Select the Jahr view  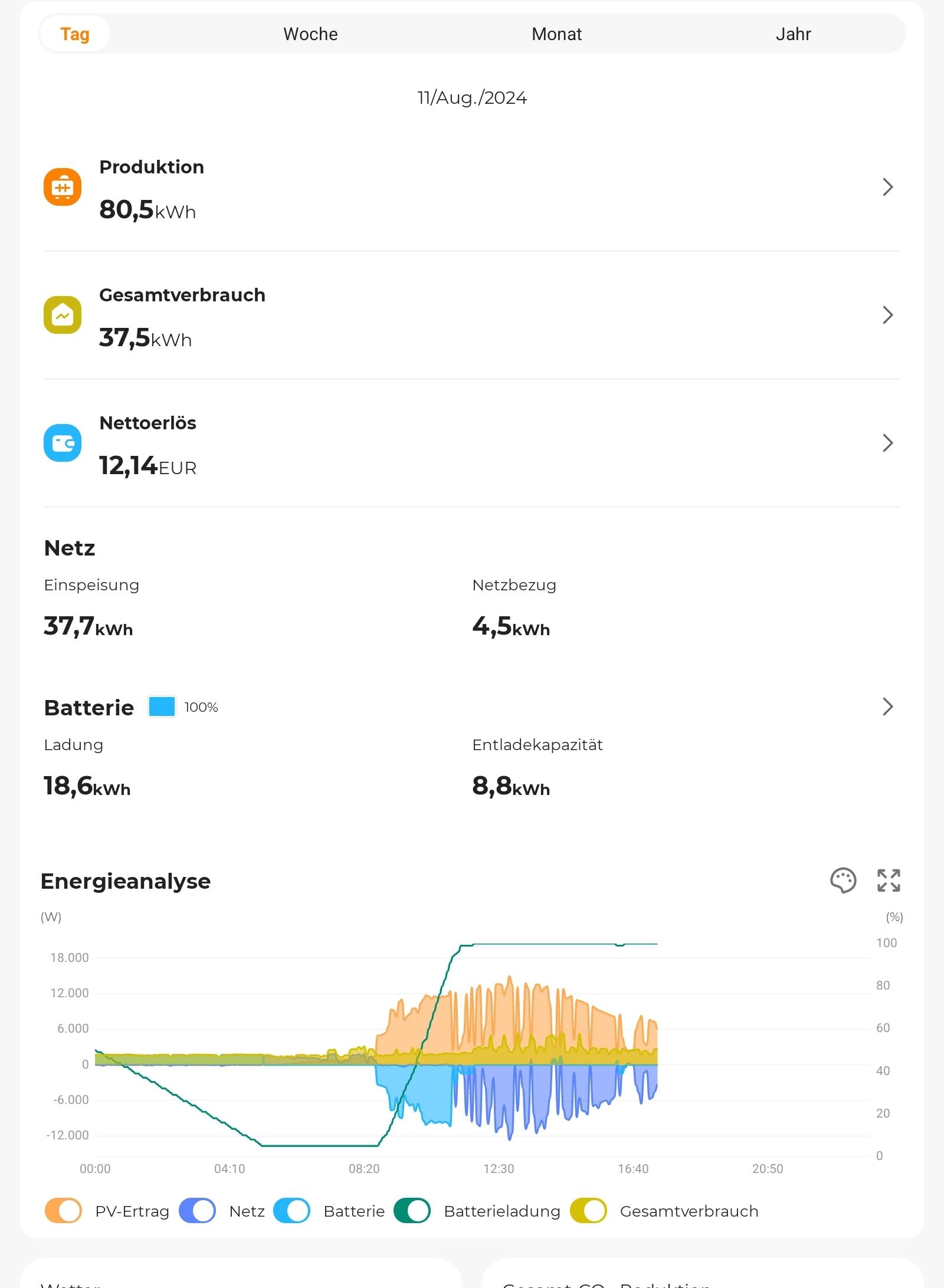pos(793,34)
